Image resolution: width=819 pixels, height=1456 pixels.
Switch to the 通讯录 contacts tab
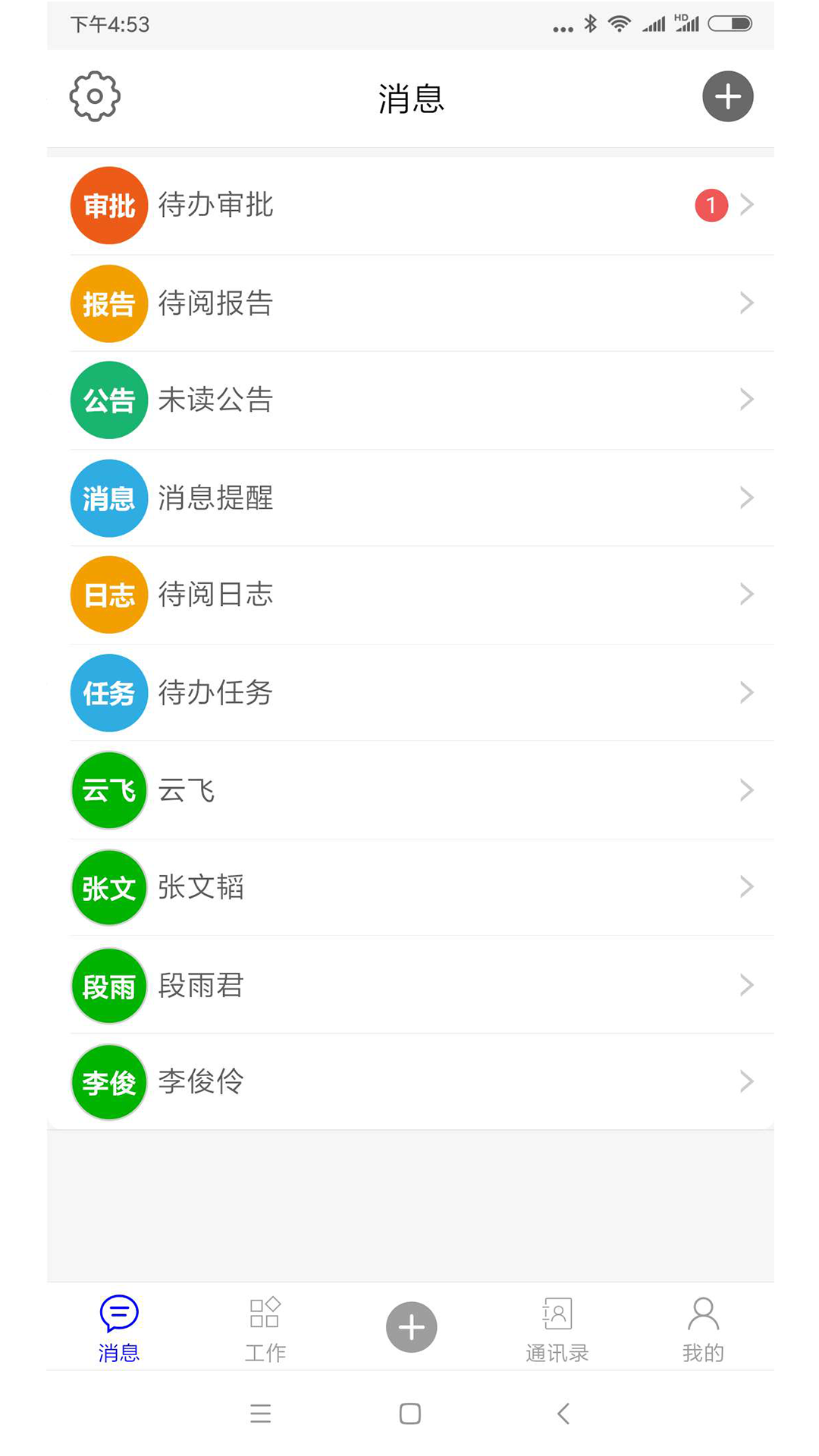(557, 1329)
